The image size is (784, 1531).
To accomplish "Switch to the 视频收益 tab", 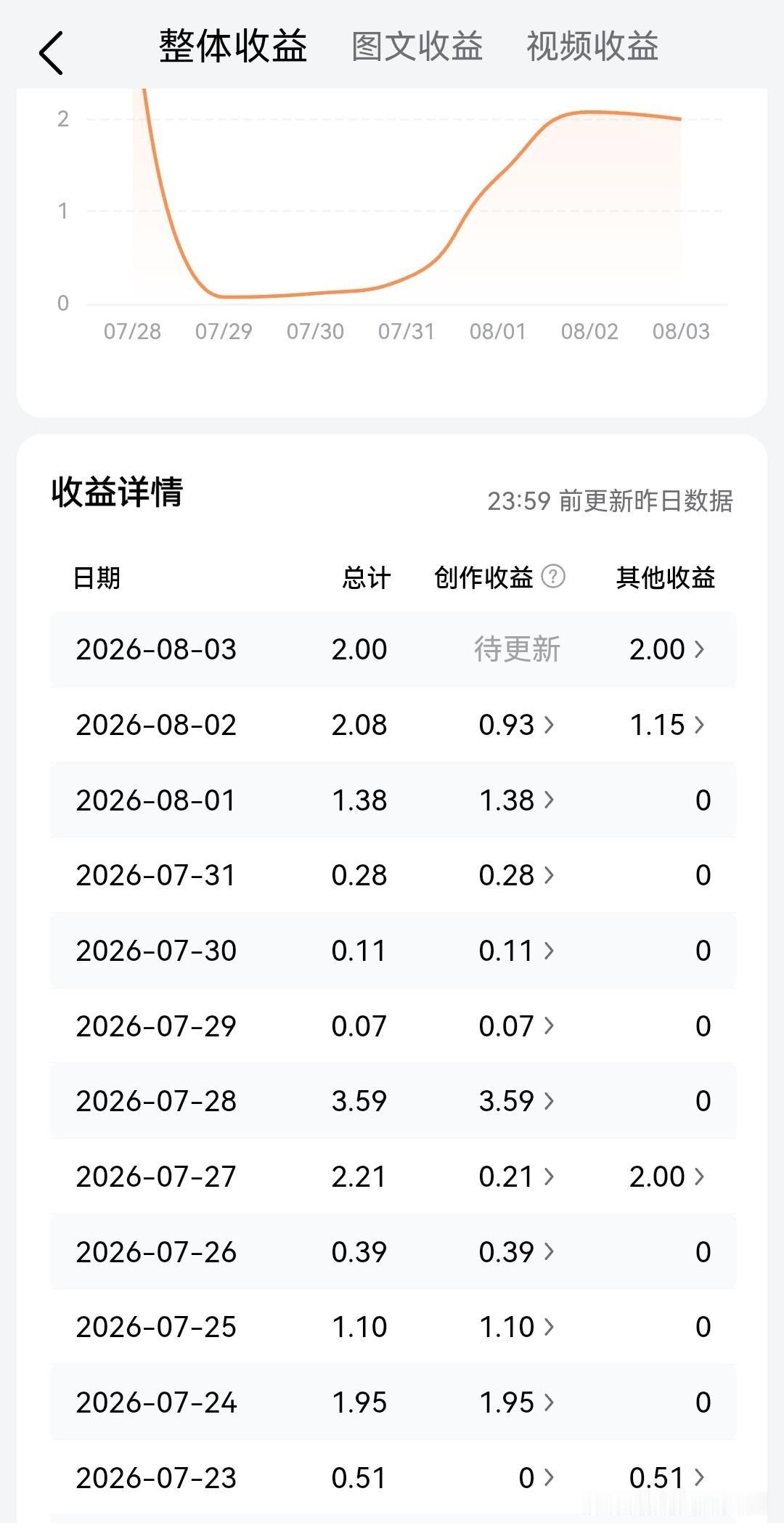I will tap(592, 46).
